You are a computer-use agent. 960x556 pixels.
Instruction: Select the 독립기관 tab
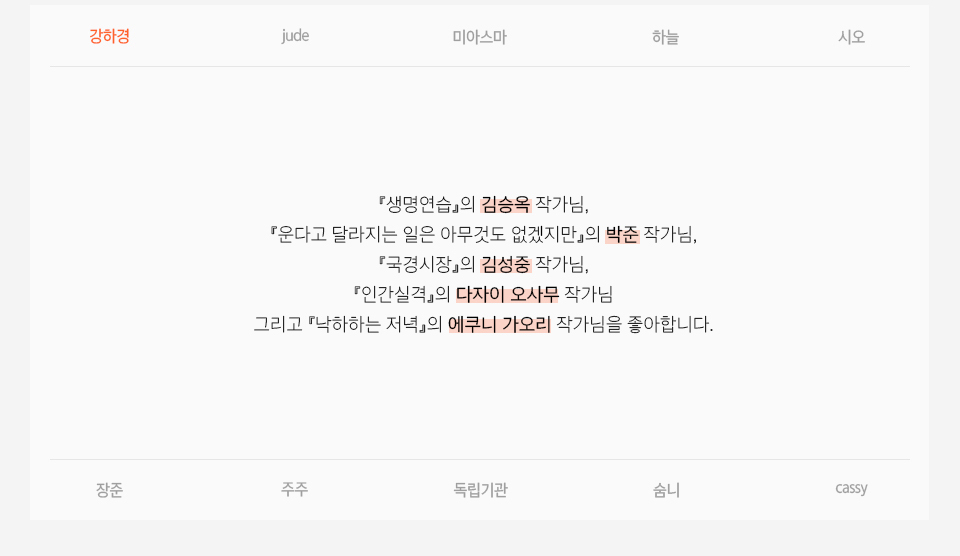tap(480, 490)
